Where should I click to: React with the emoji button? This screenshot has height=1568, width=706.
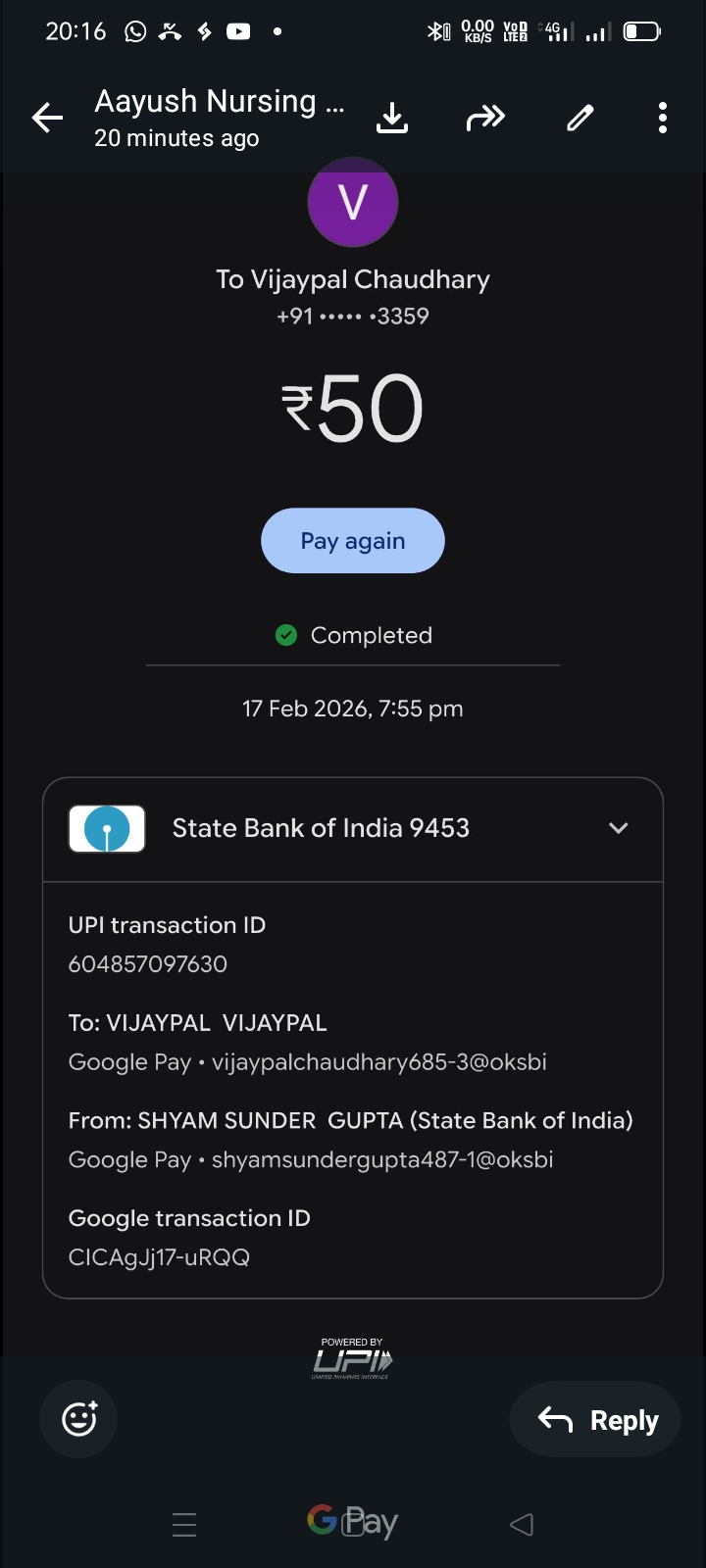[x=78, y=1419]
